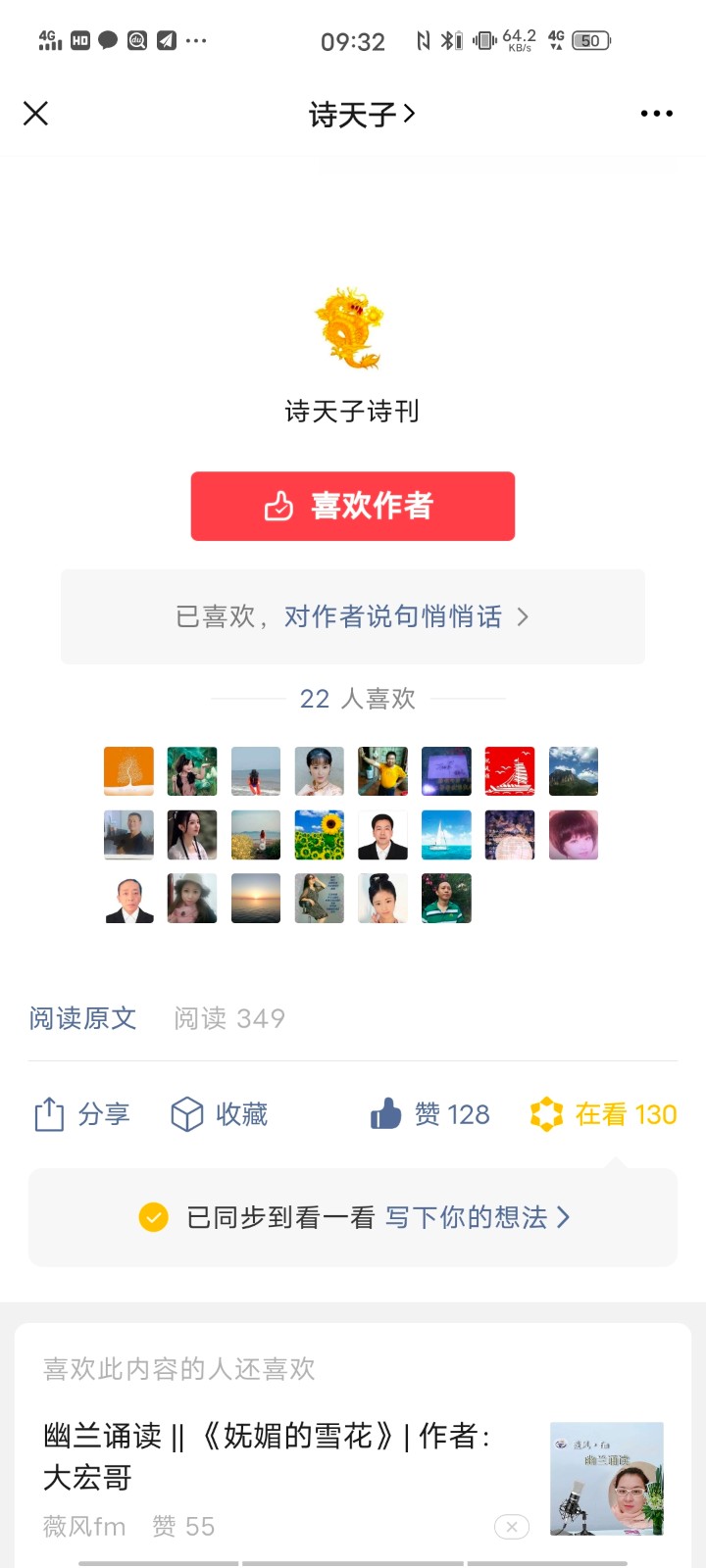Dismiss the 幽兰诵读 recommendation with the small X
Image resolution: width=706 pixels, height=1568 pixels.
511,1527
